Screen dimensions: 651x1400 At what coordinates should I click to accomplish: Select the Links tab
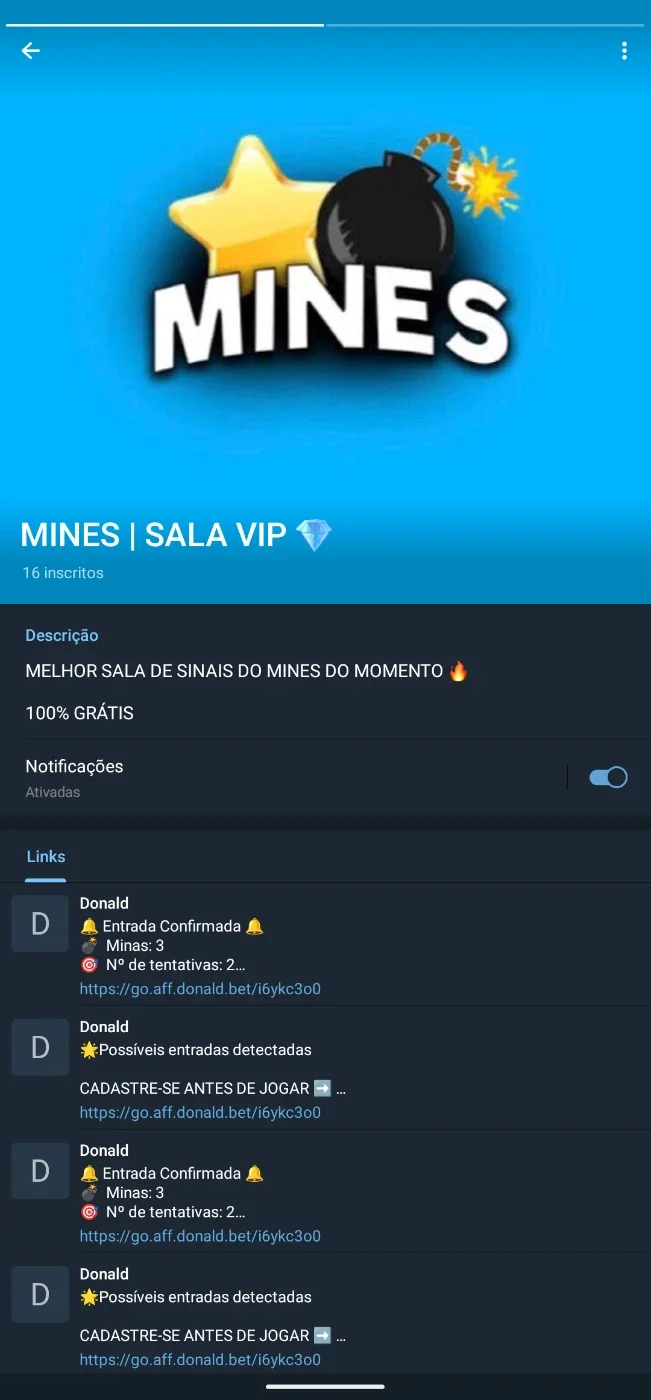click(46, 857)
